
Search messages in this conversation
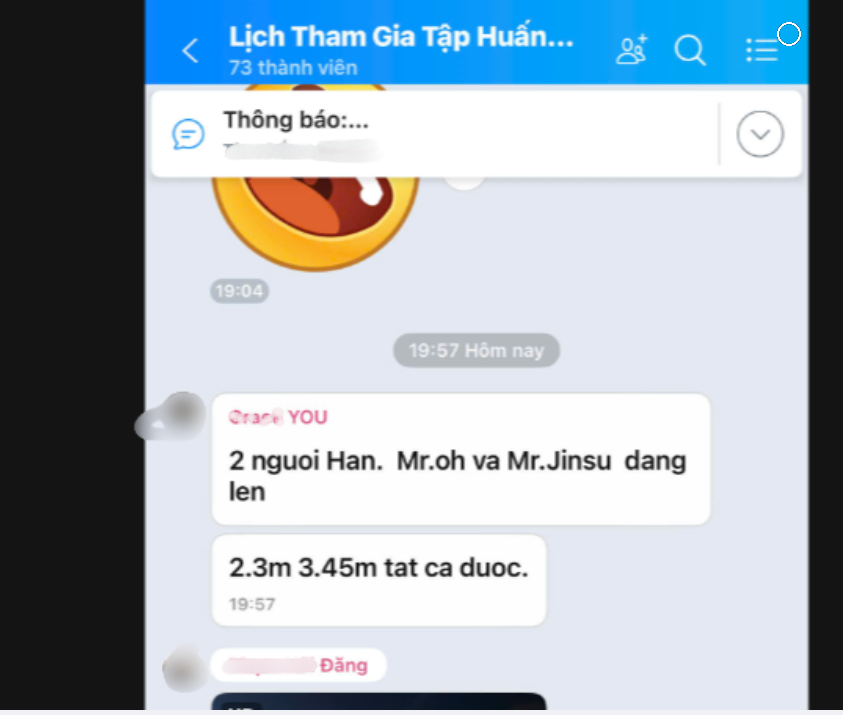(690, 50)
